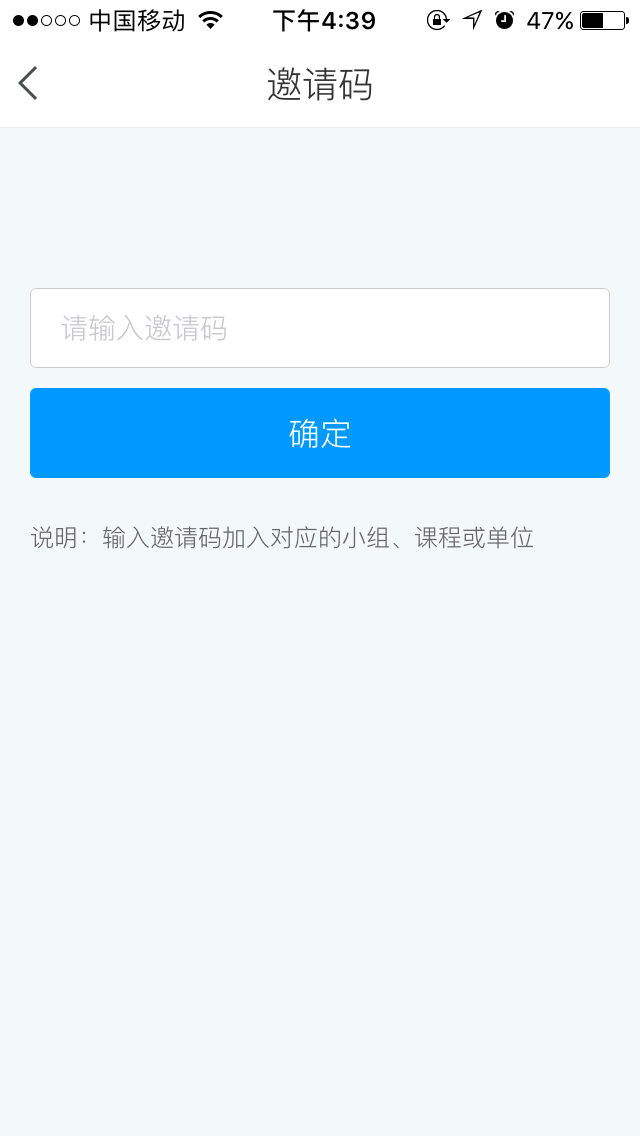
Task: Go back using the top-left arrow
Action: 28,83
